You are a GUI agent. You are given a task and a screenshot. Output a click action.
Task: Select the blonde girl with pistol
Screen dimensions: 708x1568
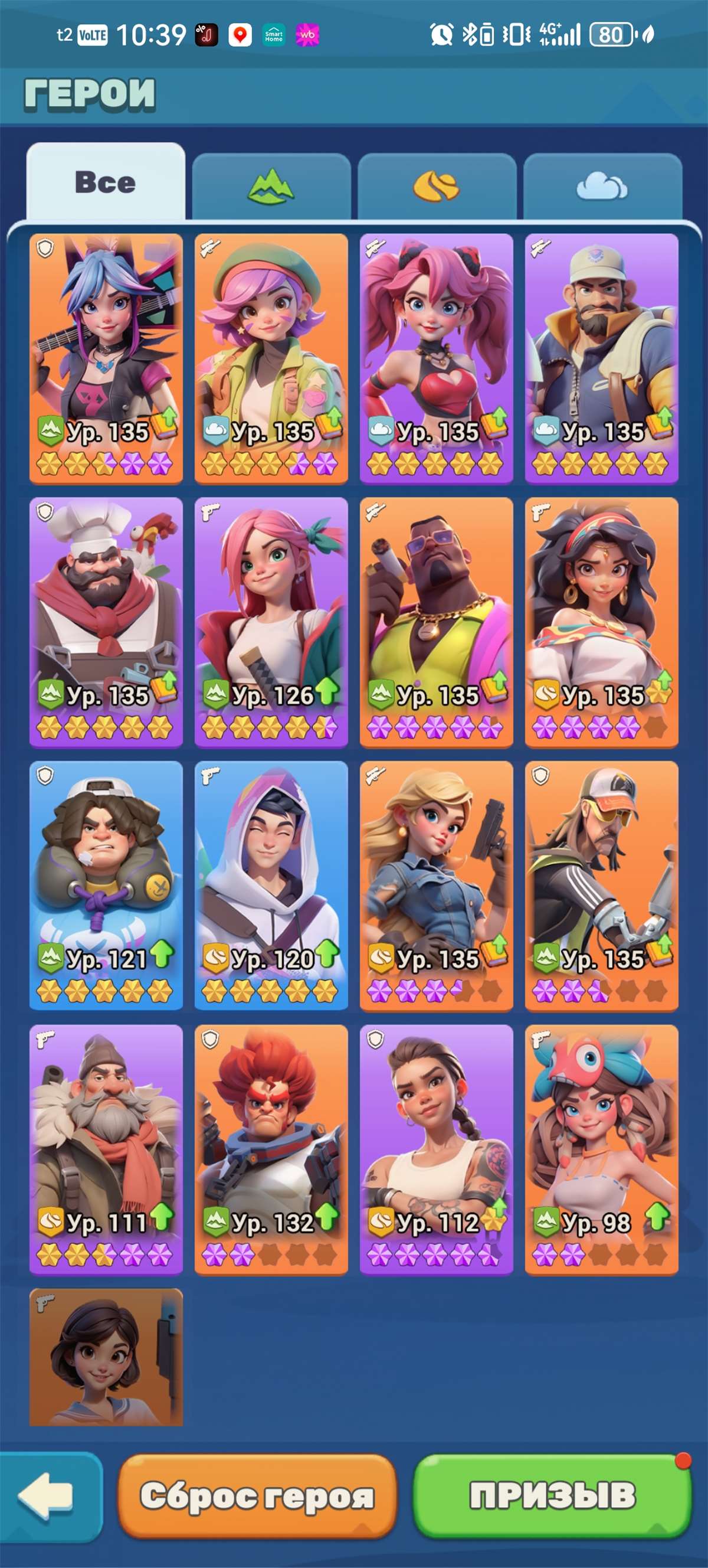click(x=437, y=885)
